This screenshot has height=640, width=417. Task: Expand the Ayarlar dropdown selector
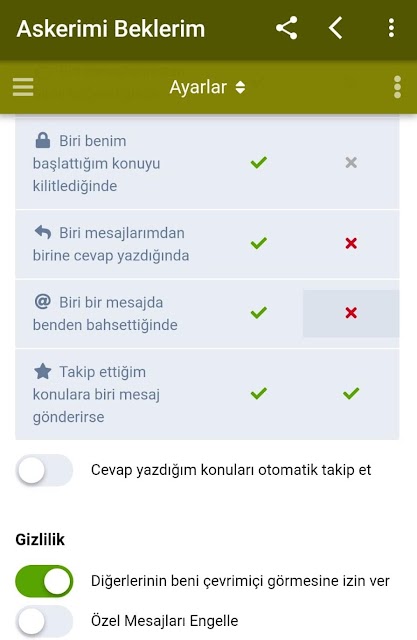(207, 87)
